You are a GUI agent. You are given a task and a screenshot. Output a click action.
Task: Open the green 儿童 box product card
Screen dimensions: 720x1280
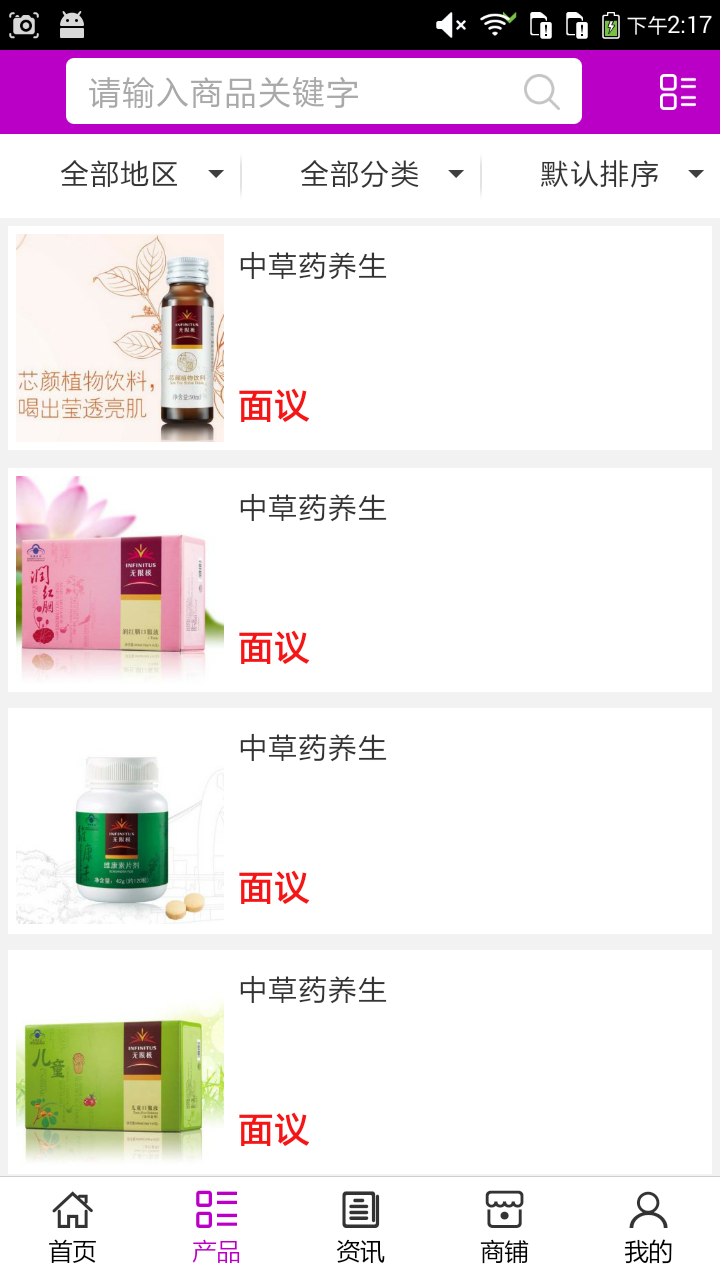360,1062
